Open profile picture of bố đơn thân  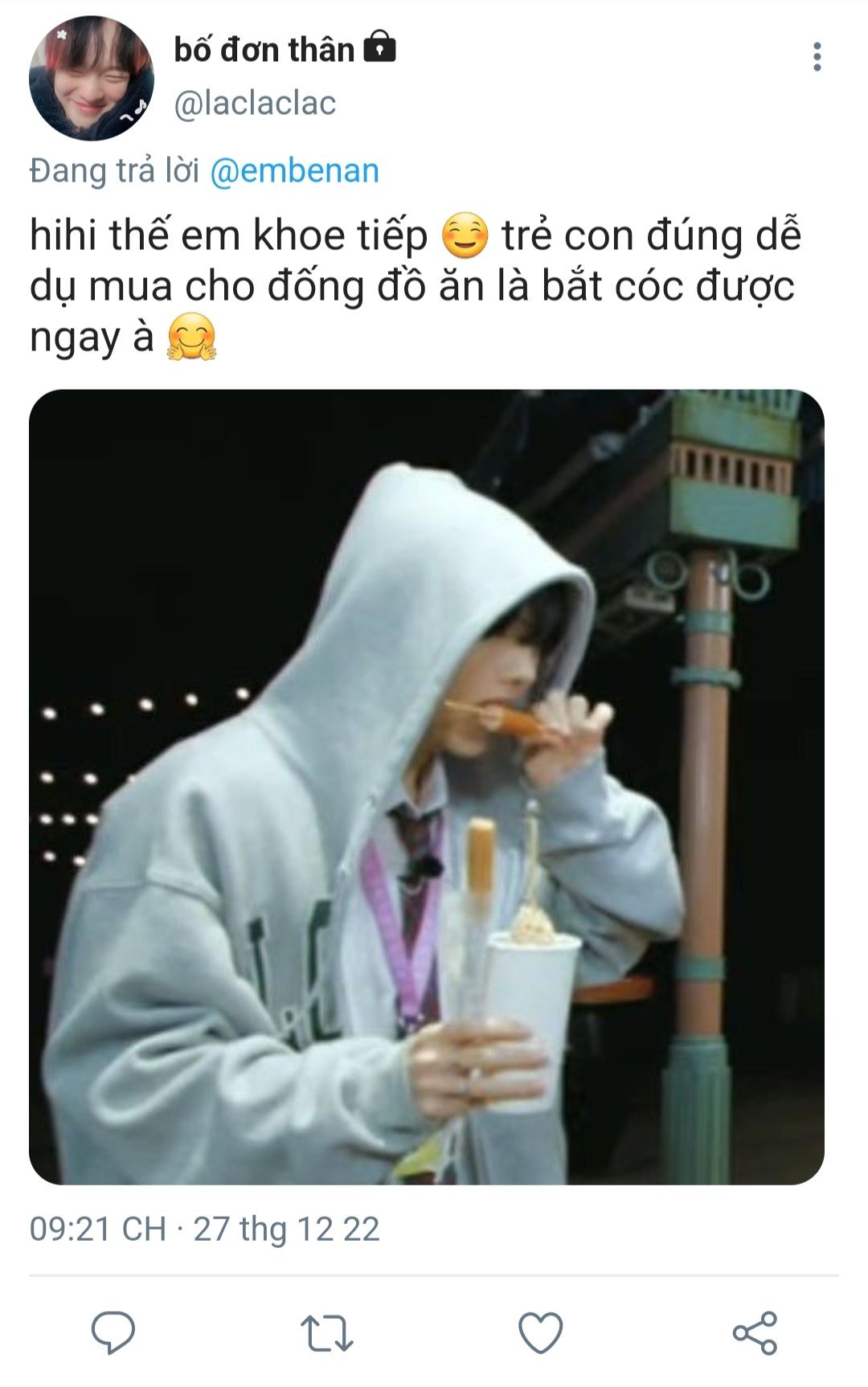(x=91, y=78)
